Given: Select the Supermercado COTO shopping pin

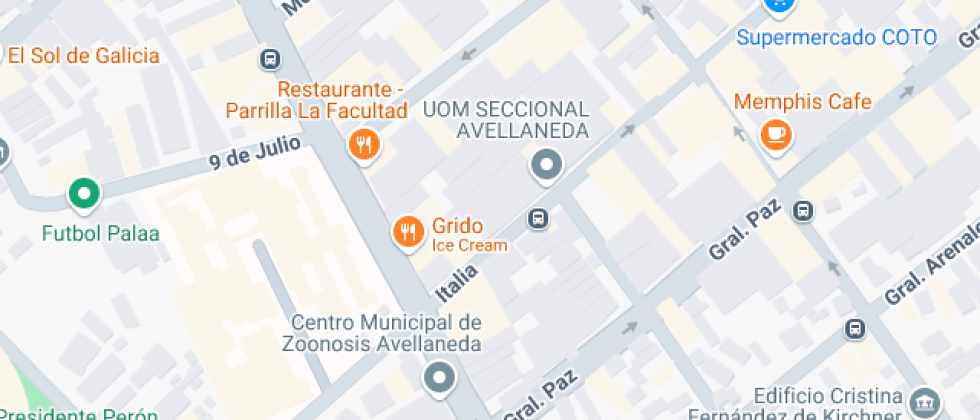Looking at the screenshot, I should tap(779, 6).
